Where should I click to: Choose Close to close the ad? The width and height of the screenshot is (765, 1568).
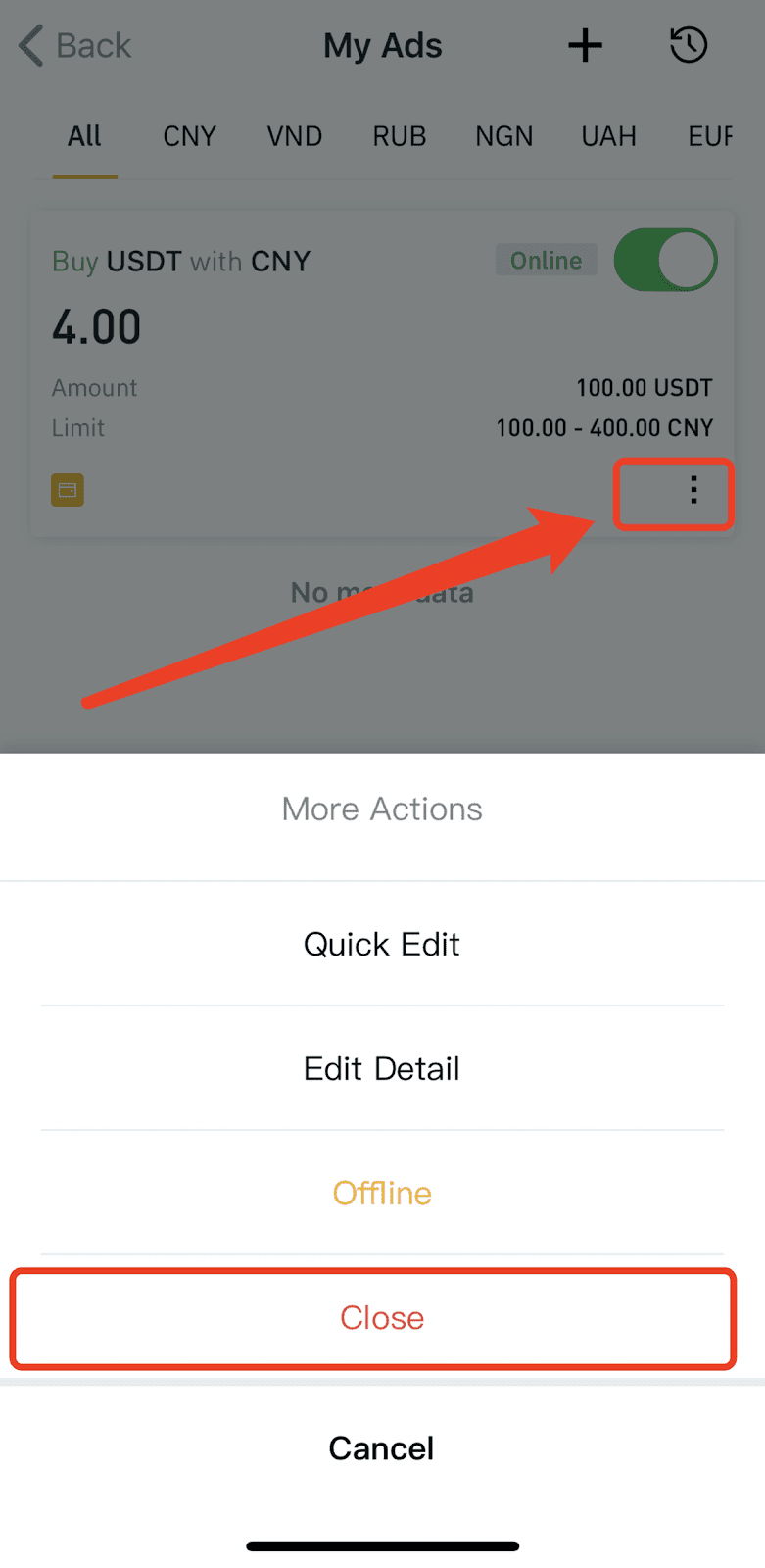[x=382, y=1318]
